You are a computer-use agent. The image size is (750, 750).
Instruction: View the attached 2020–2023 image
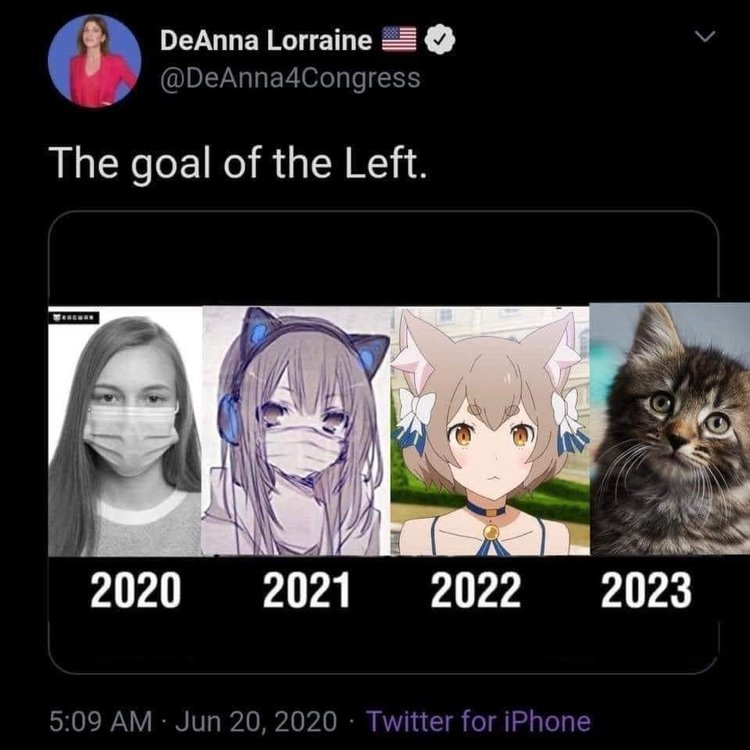click(x=385, y=440)
